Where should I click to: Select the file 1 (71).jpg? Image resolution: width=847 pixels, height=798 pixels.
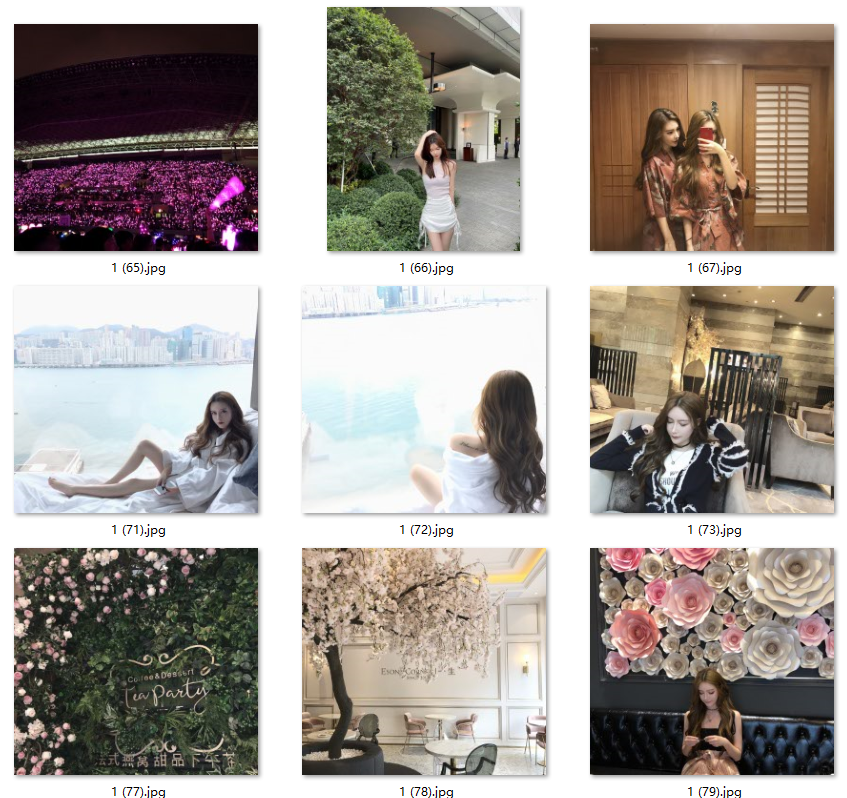click(x=136, y=400)
